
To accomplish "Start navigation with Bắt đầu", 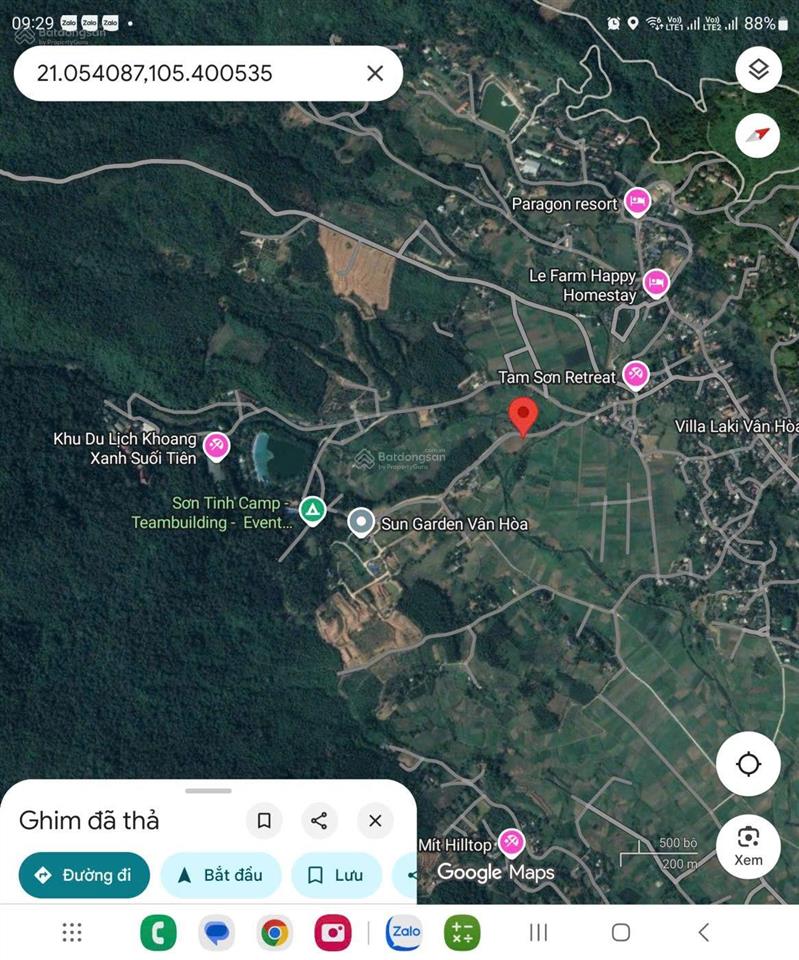I will (x=220, y=875).
